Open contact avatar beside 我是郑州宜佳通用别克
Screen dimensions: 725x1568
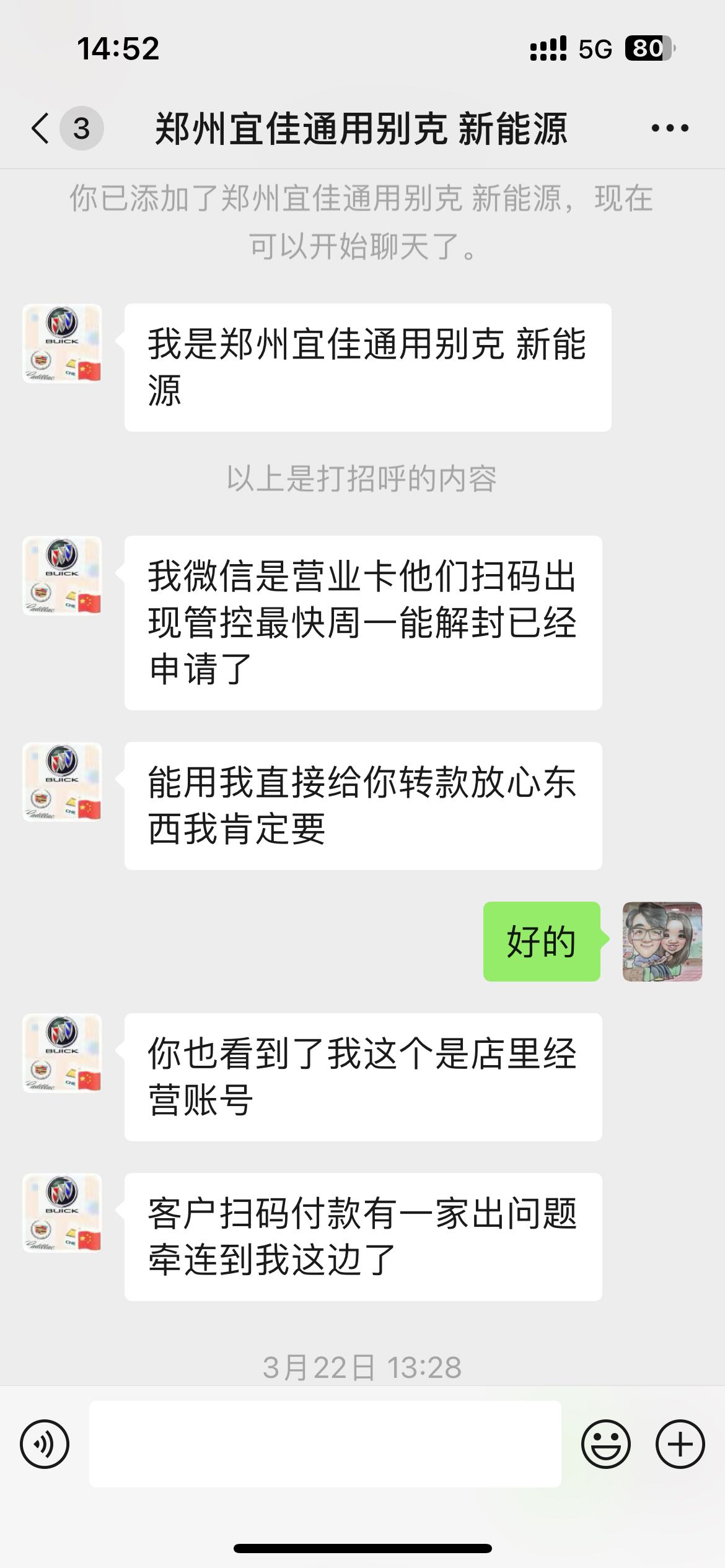62,344
